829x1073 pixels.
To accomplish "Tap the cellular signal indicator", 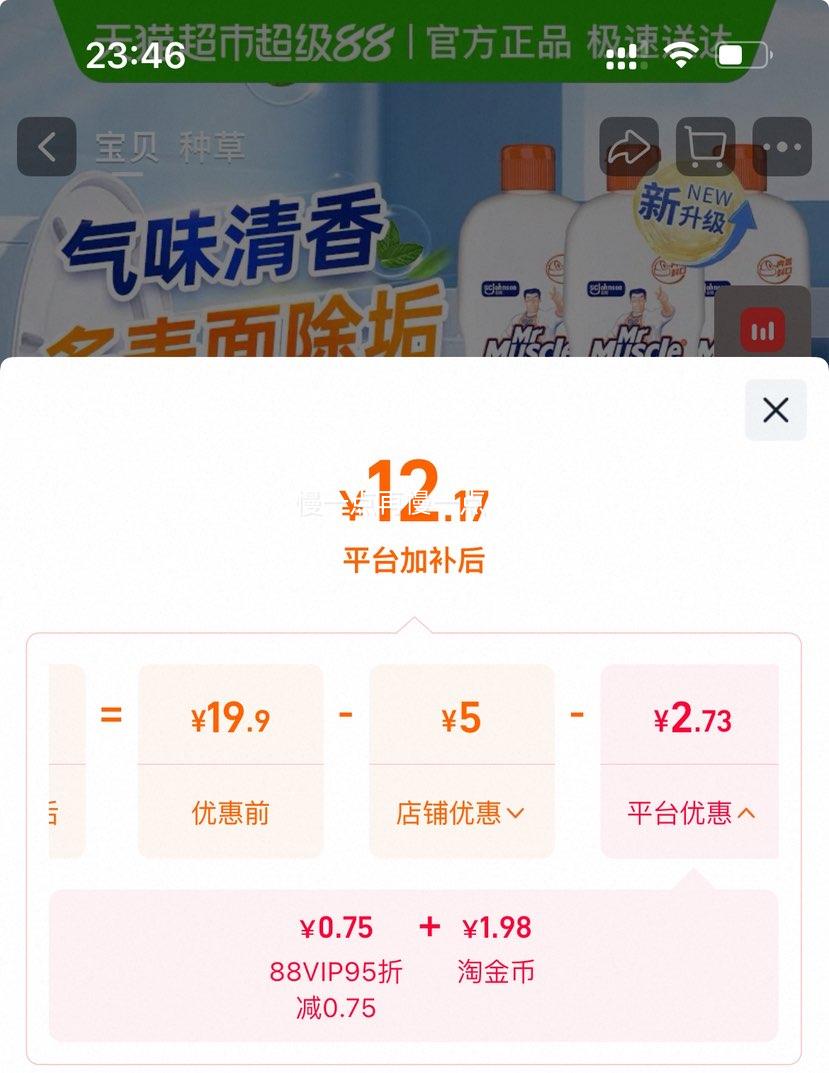I will 622,58.
